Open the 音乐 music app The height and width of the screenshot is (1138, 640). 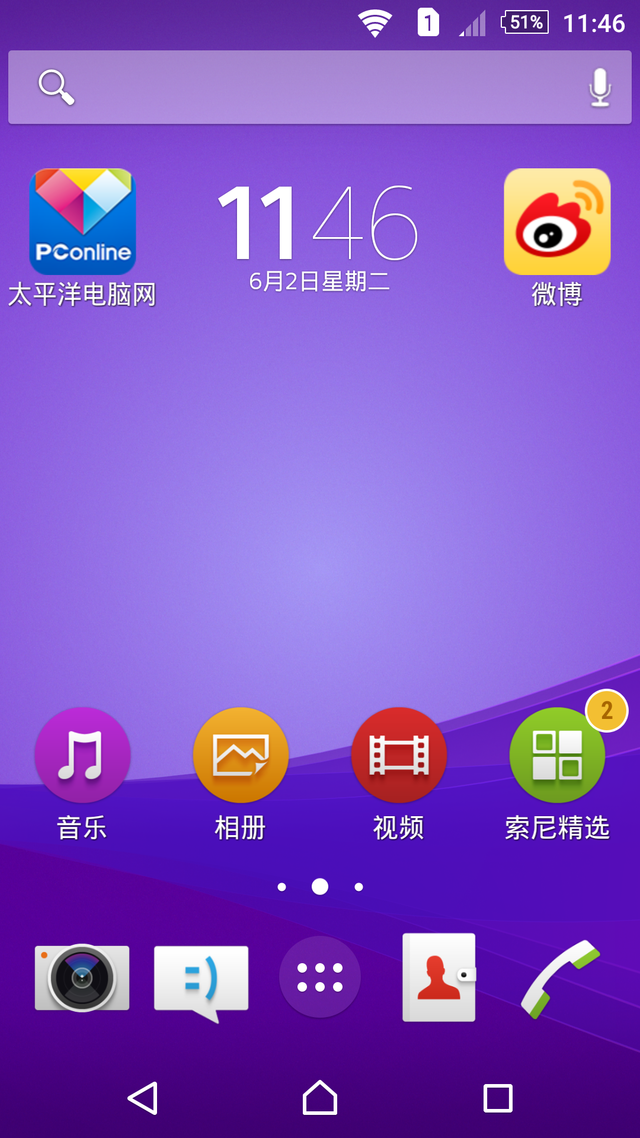[82, 756]
